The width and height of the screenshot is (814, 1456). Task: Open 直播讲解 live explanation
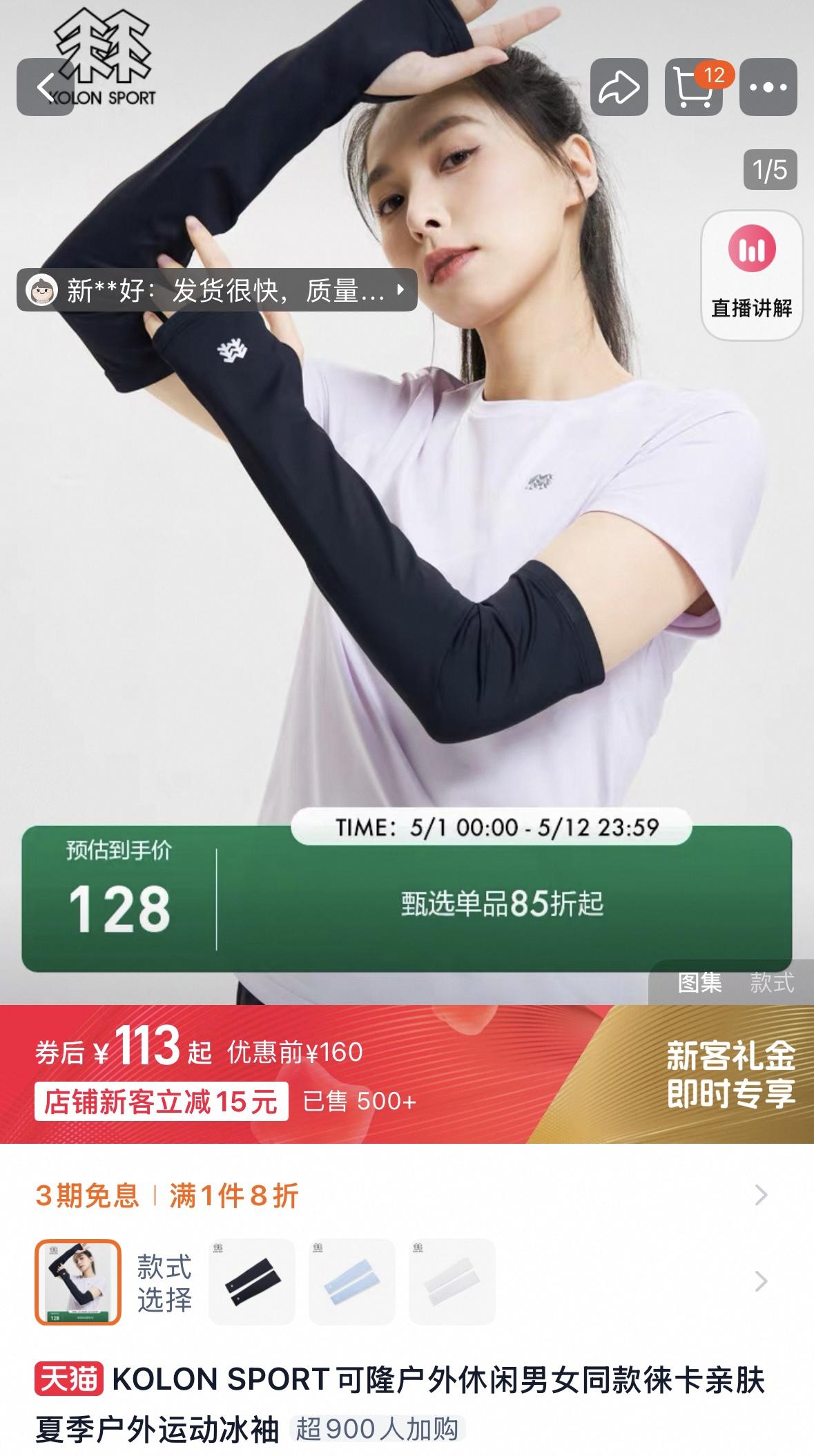pos(751,276)
